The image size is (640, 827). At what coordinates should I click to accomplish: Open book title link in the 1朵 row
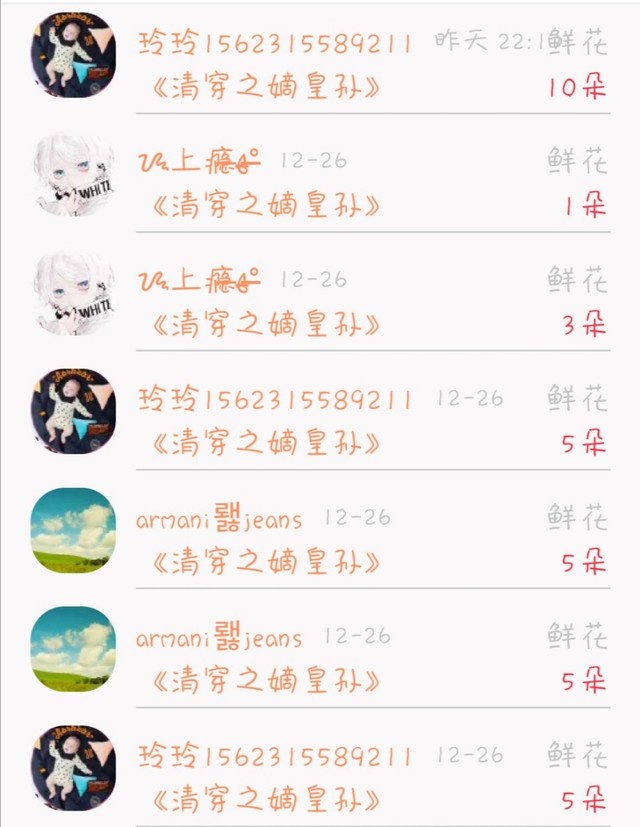point(265,206)
